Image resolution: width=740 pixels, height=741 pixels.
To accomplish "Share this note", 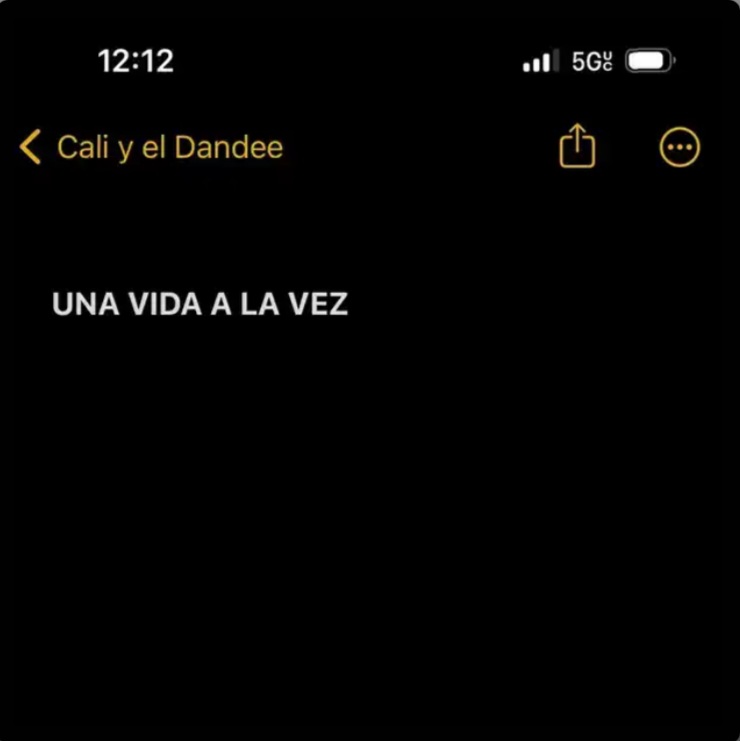I will pos(577,147).
